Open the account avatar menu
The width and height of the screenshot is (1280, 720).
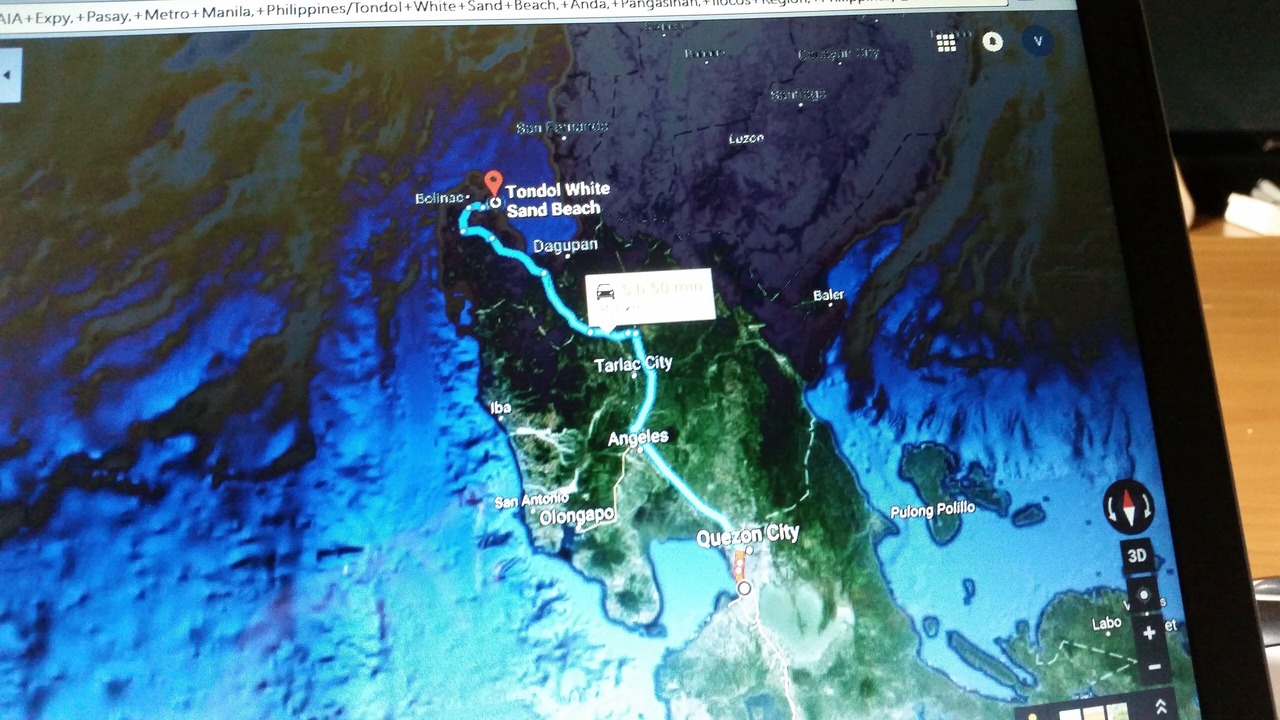(1038, 42)
